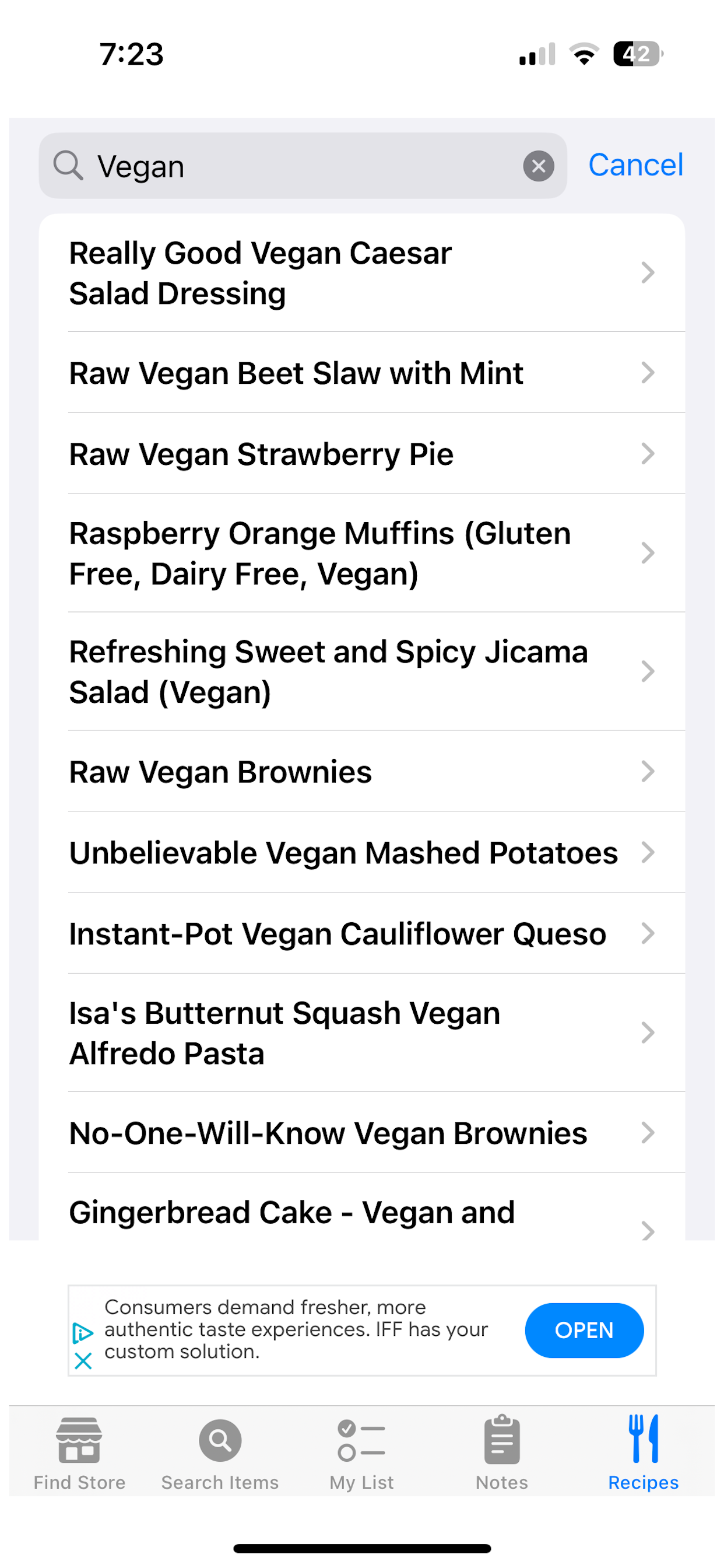The height and width of the screenshot is (1568, 724).
Task: Open the Raw Vegan Brownies recipe
Action: pyautogui.click(x=362, y=771)
